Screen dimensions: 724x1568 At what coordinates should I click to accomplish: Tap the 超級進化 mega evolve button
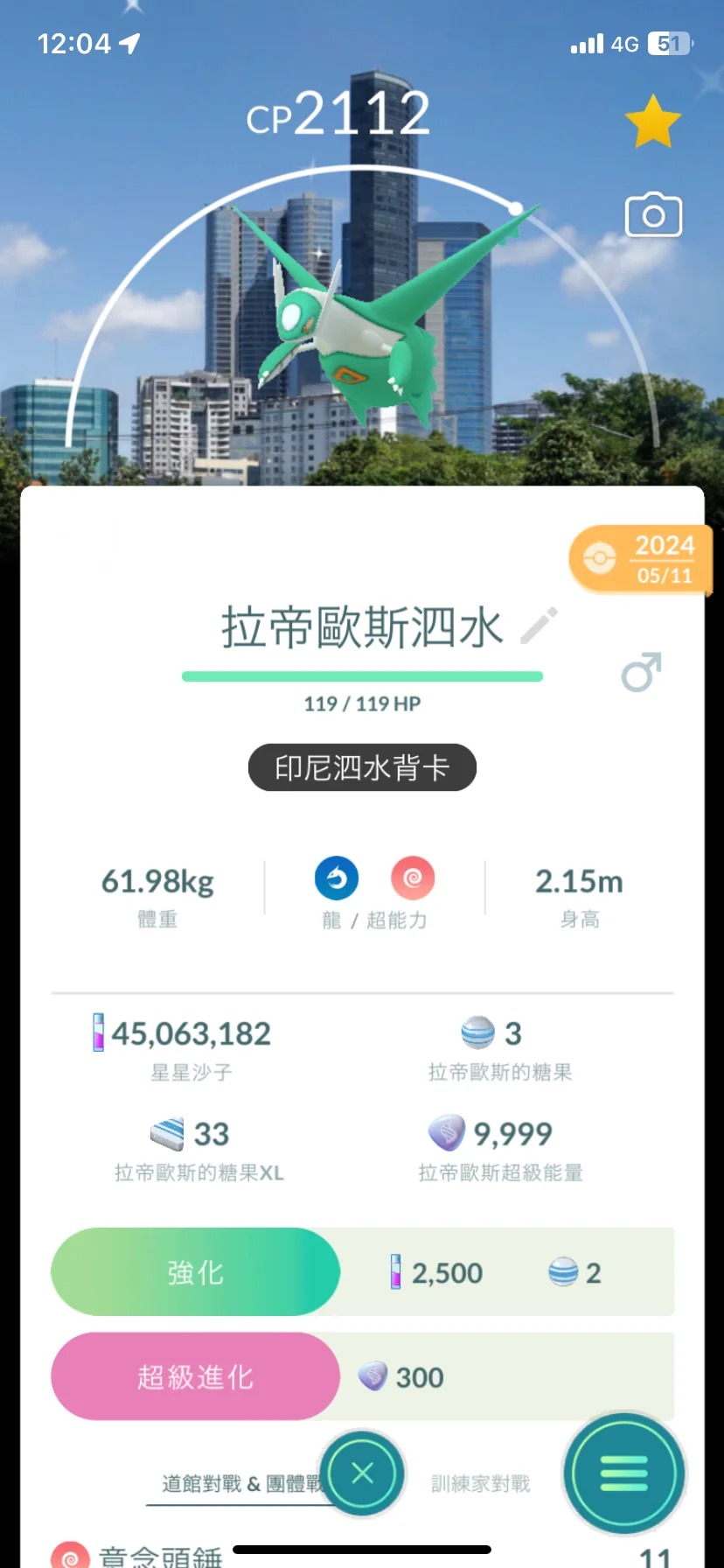[x=196, y=1377]
